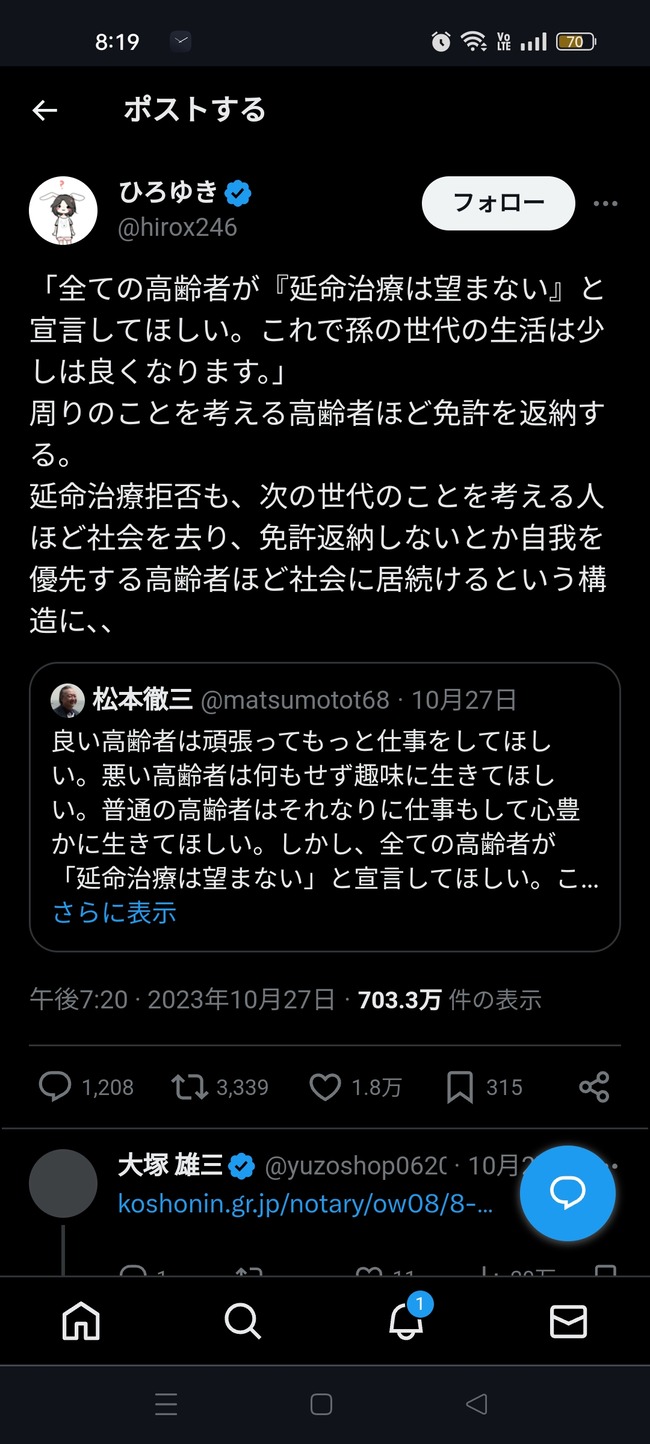Repost ひろゆき's post
Screen dimensions: 650x1444
[189, 1087]
